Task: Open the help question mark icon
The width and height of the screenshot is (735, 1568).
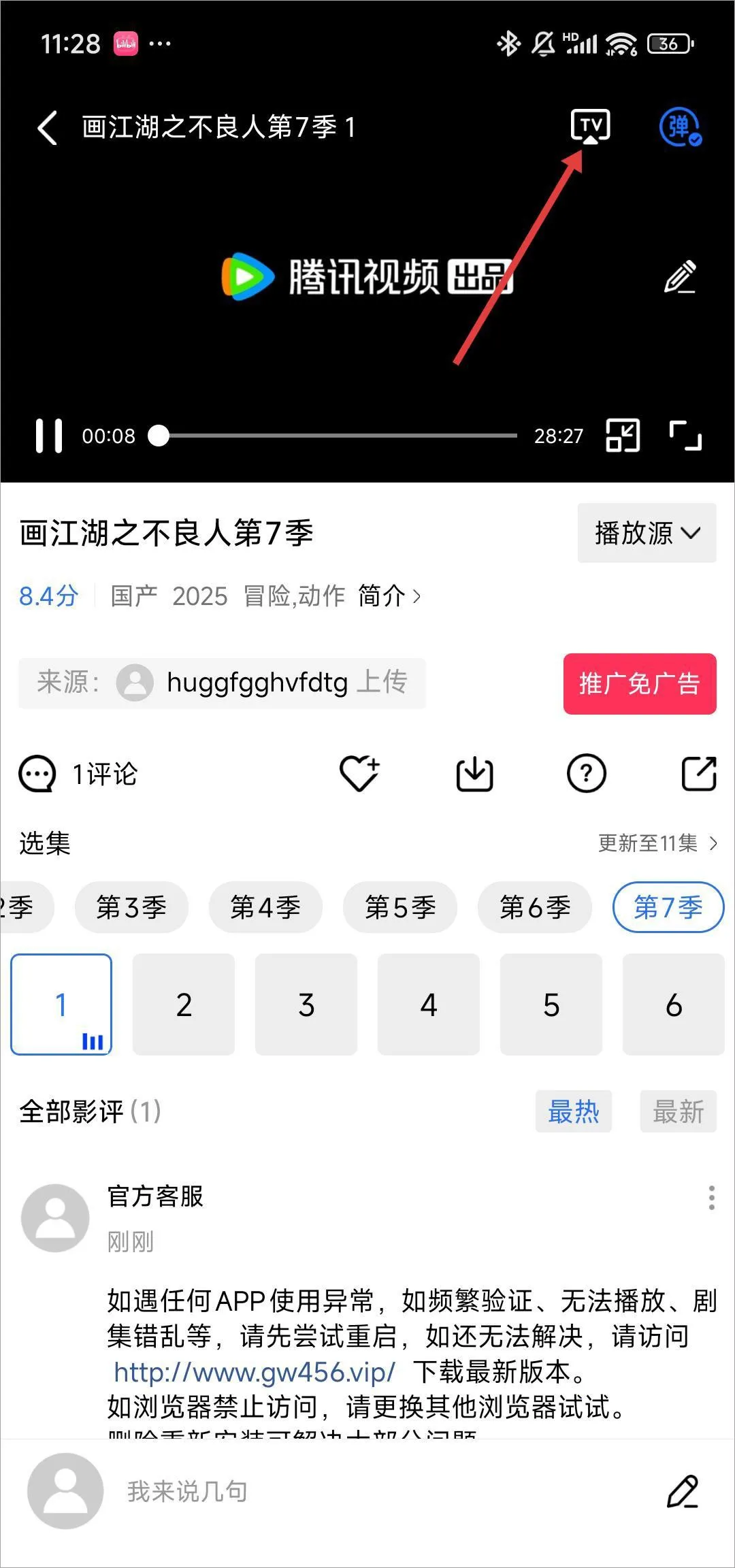Action: pyautogui.click(x=587, y=773)
